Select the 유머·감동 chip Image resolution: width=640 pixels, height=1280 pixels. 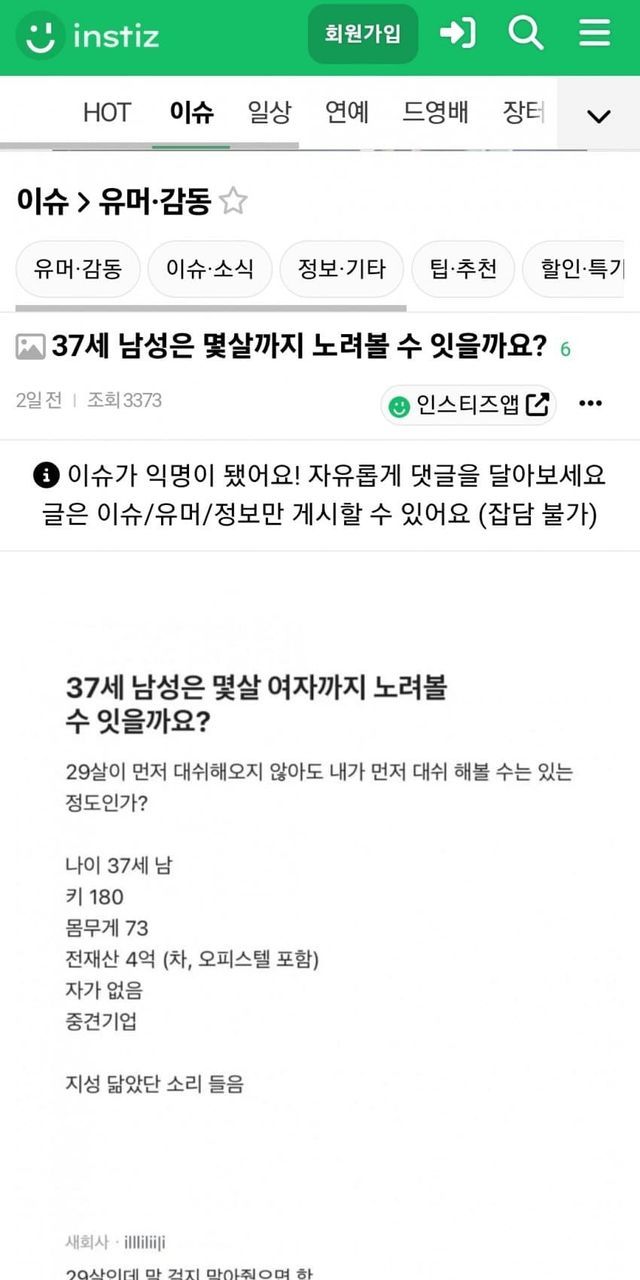[77, 269]
